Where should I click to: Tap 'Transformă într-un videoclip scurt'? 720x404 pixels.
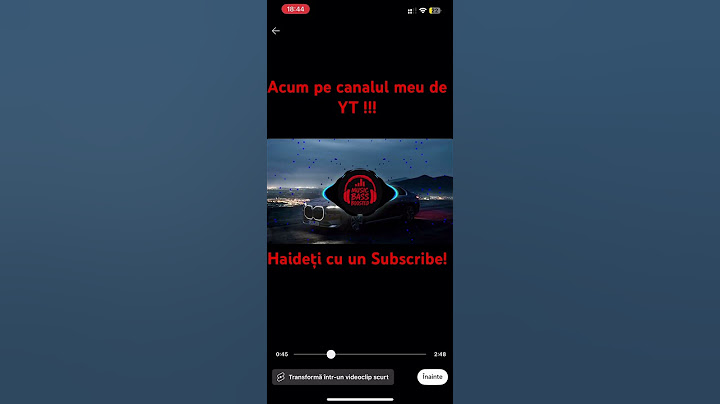(333, 377)
